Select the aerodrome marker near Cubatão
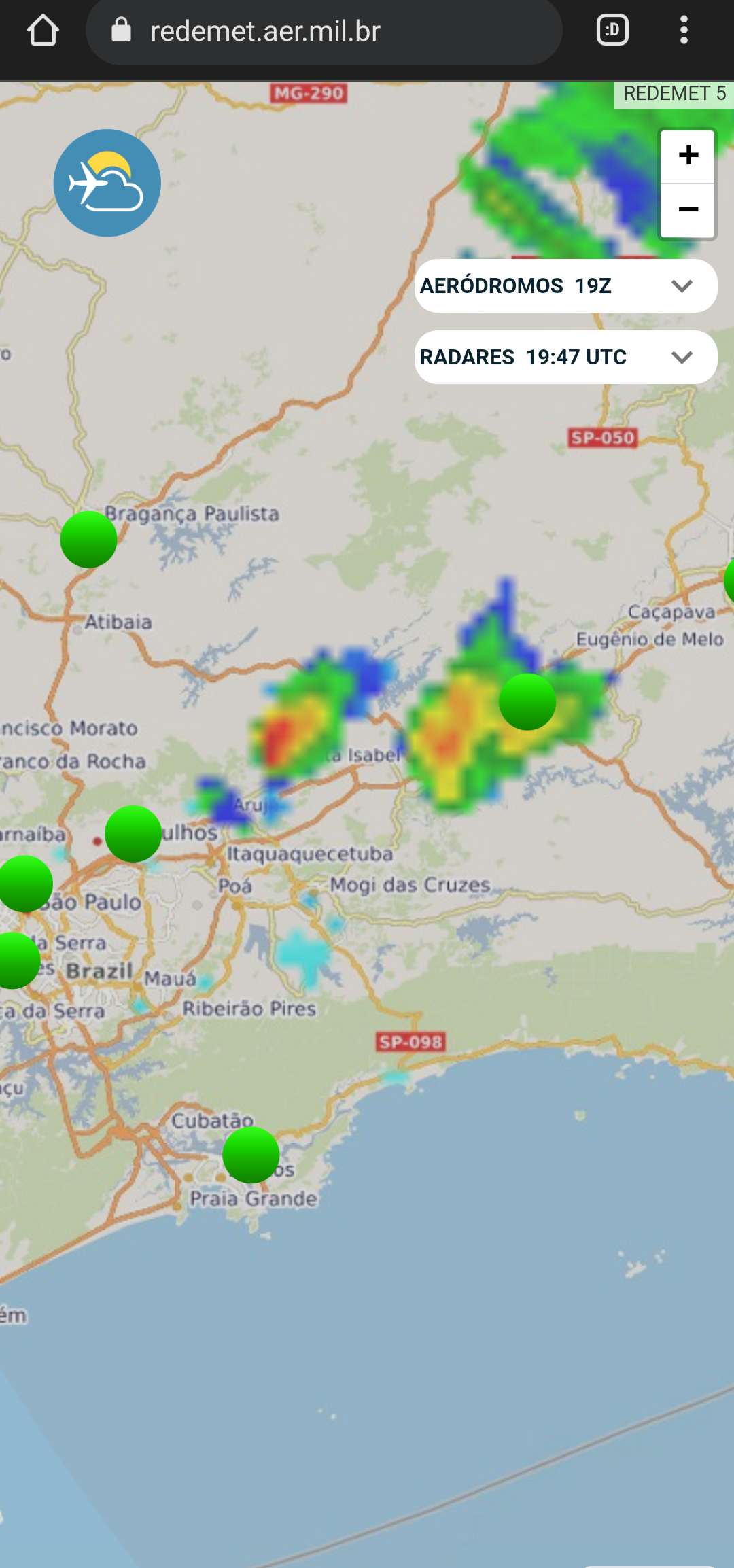Image resolution: width=734 pixels, height=1568 pixels. click(251, 1155)
